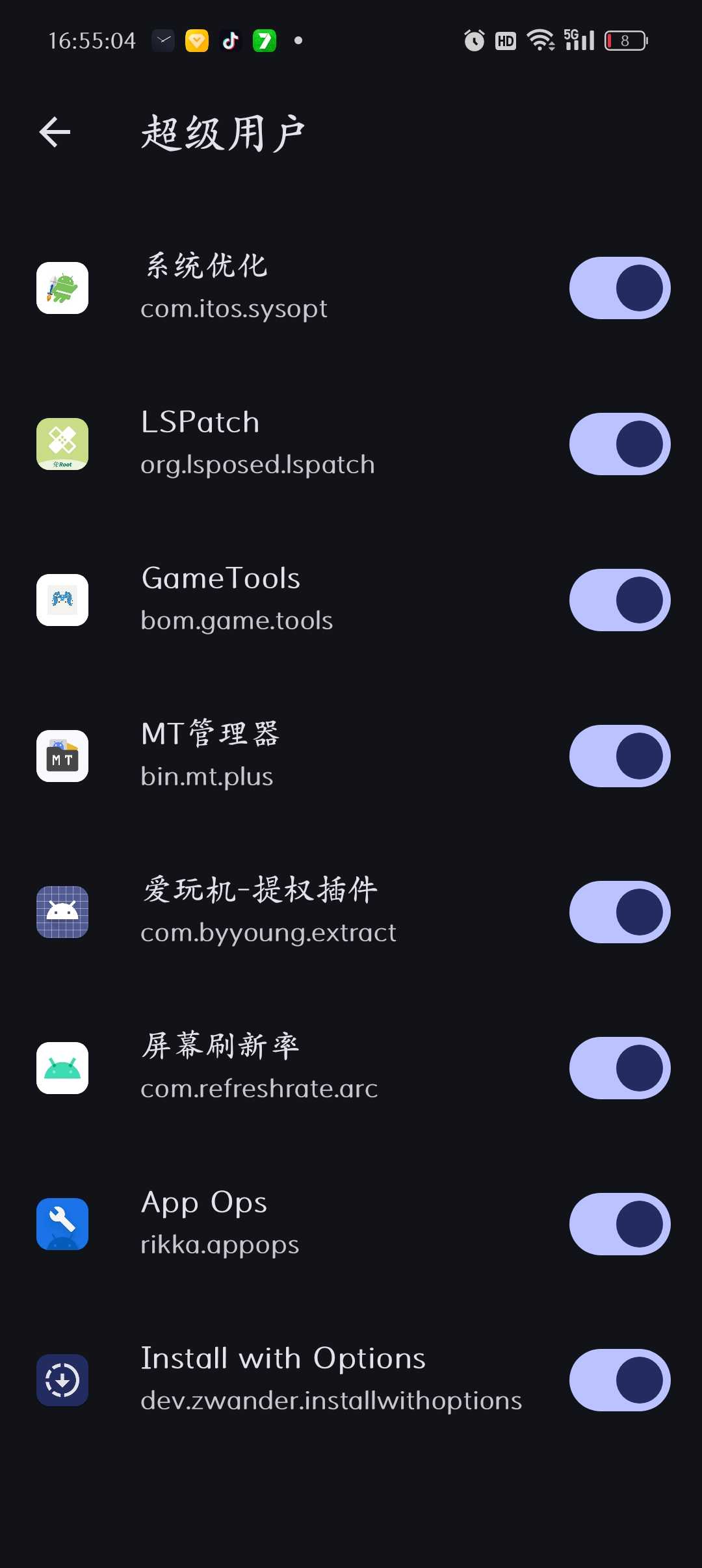
Task: Disable 爱玩机-提权插件 superuser switch
Action: 619,912
